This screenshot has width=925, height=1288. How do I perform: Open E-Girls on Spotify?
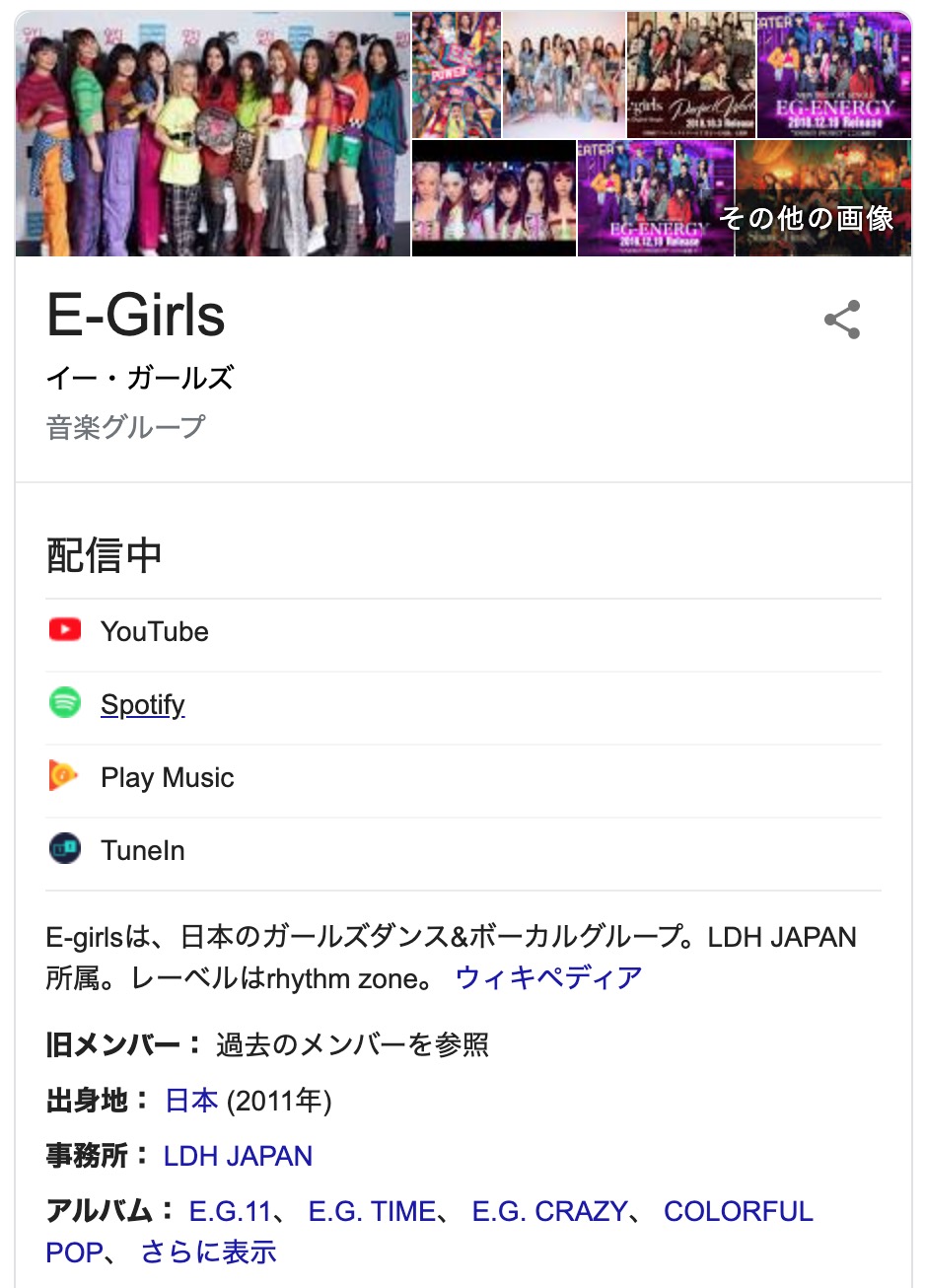[x=142, y=705]
